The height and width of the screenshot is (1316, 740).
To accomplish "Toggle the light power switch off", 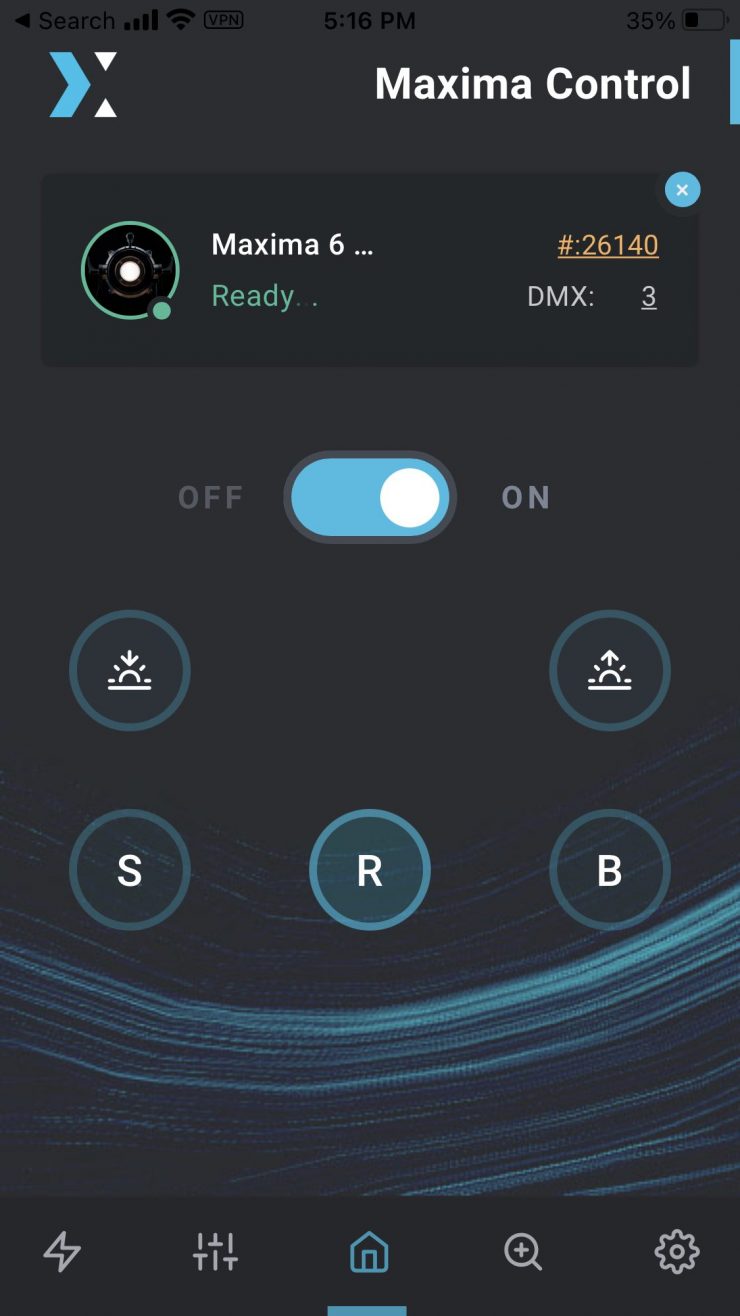I will 370,498.
